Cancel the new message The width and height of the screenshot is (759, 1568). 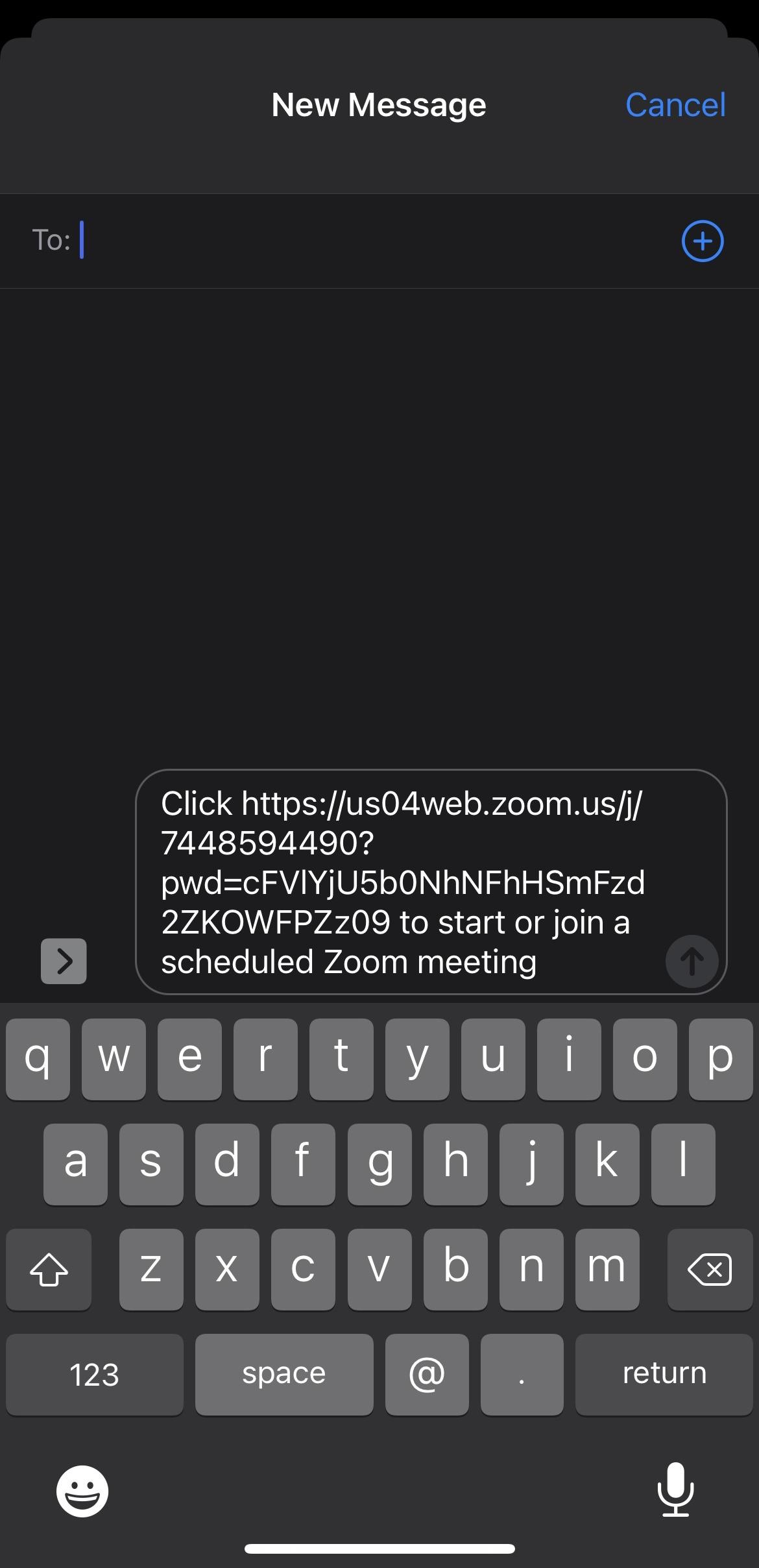pos(675,105)
